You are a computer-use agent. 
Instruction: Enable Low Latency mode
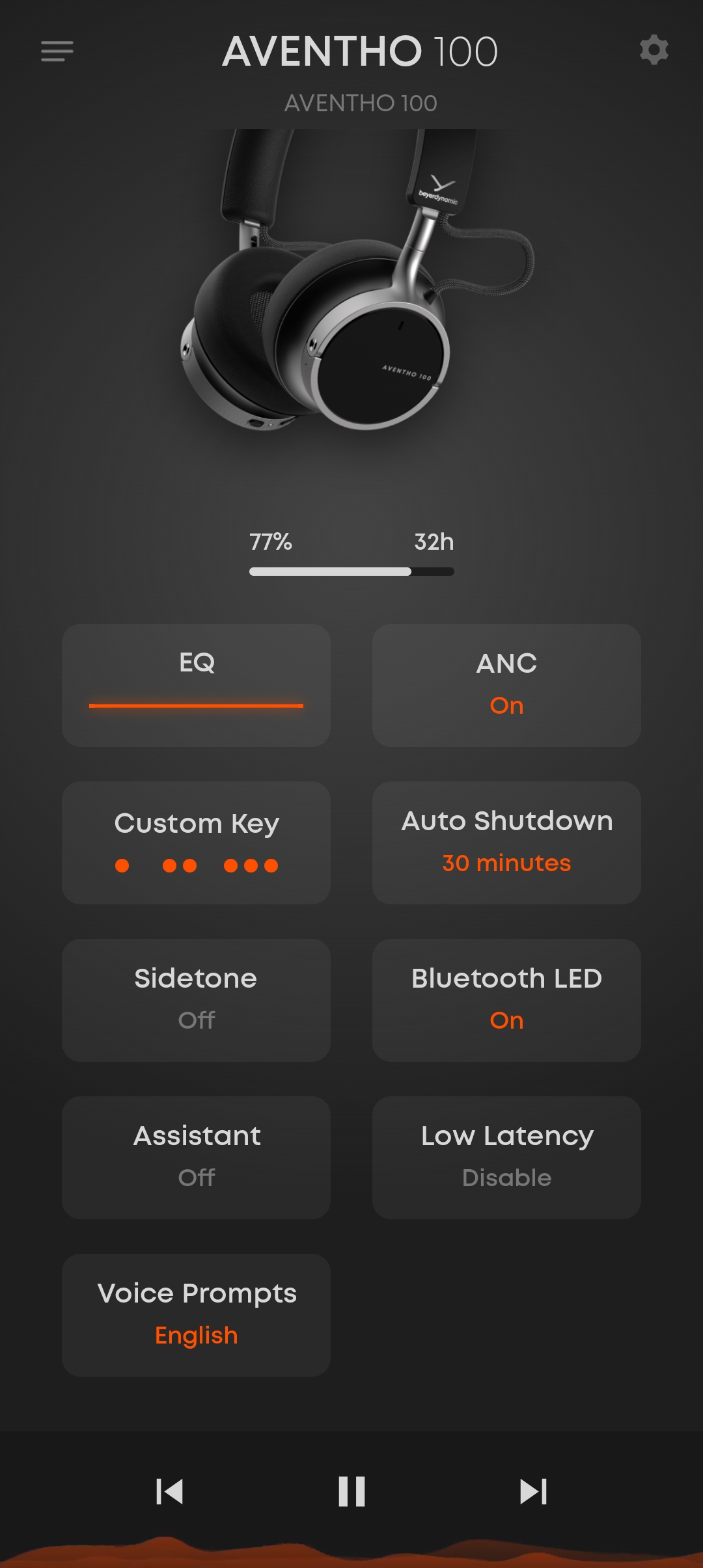point(506,1157)
